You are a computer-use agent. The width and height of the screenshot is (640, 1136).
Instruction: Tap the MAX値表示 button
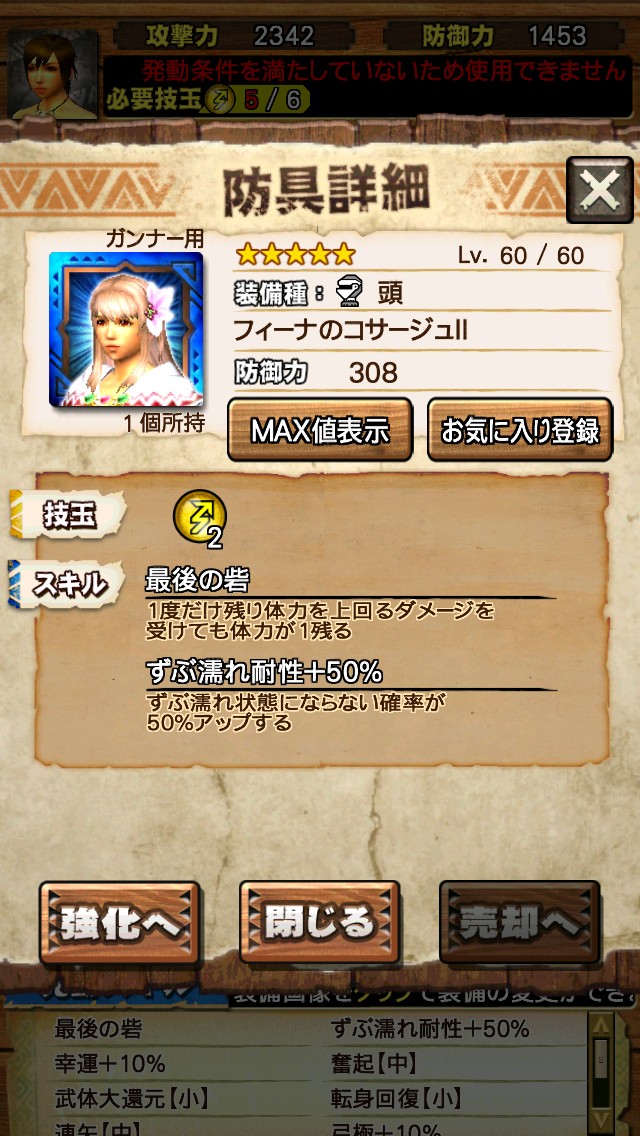(320, 430)
